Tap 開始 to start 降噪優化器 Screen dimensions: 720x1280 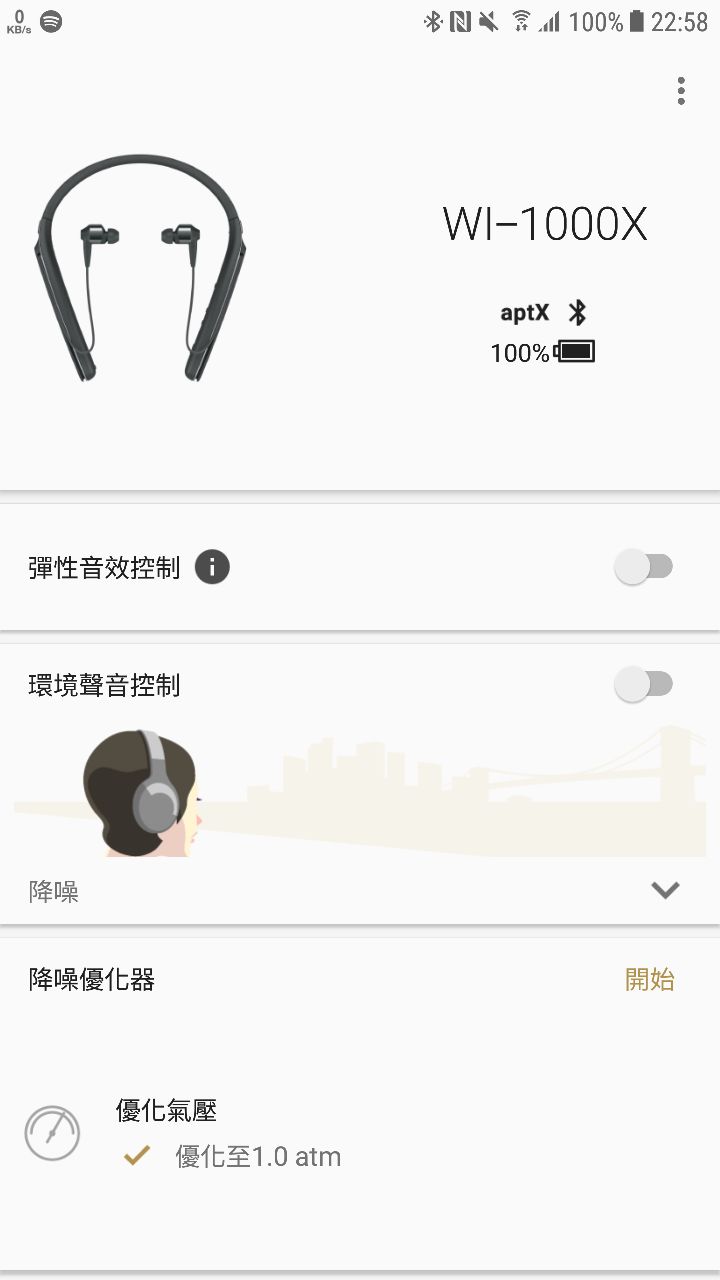[649, 980]
